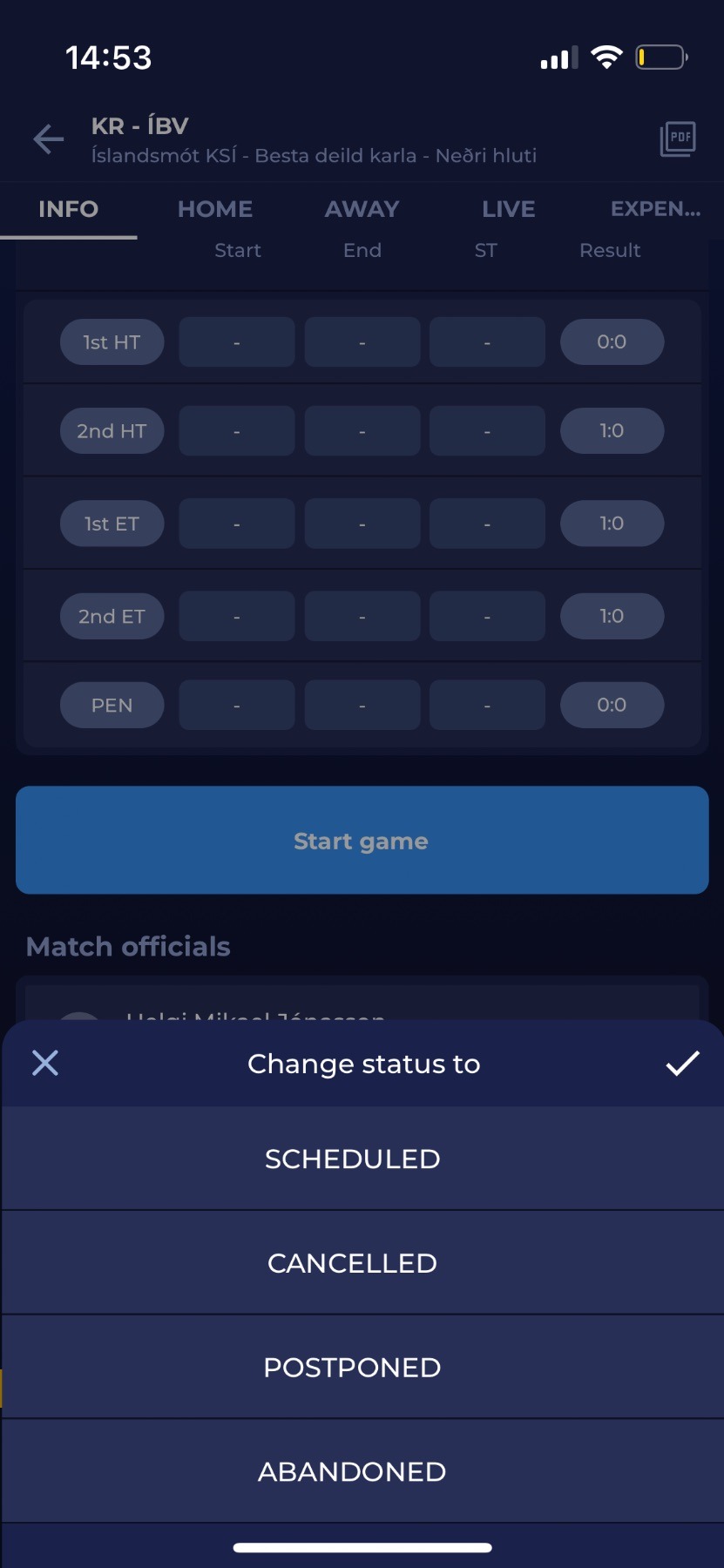
Task: Close the Change status sheet
Action: 45,1063
